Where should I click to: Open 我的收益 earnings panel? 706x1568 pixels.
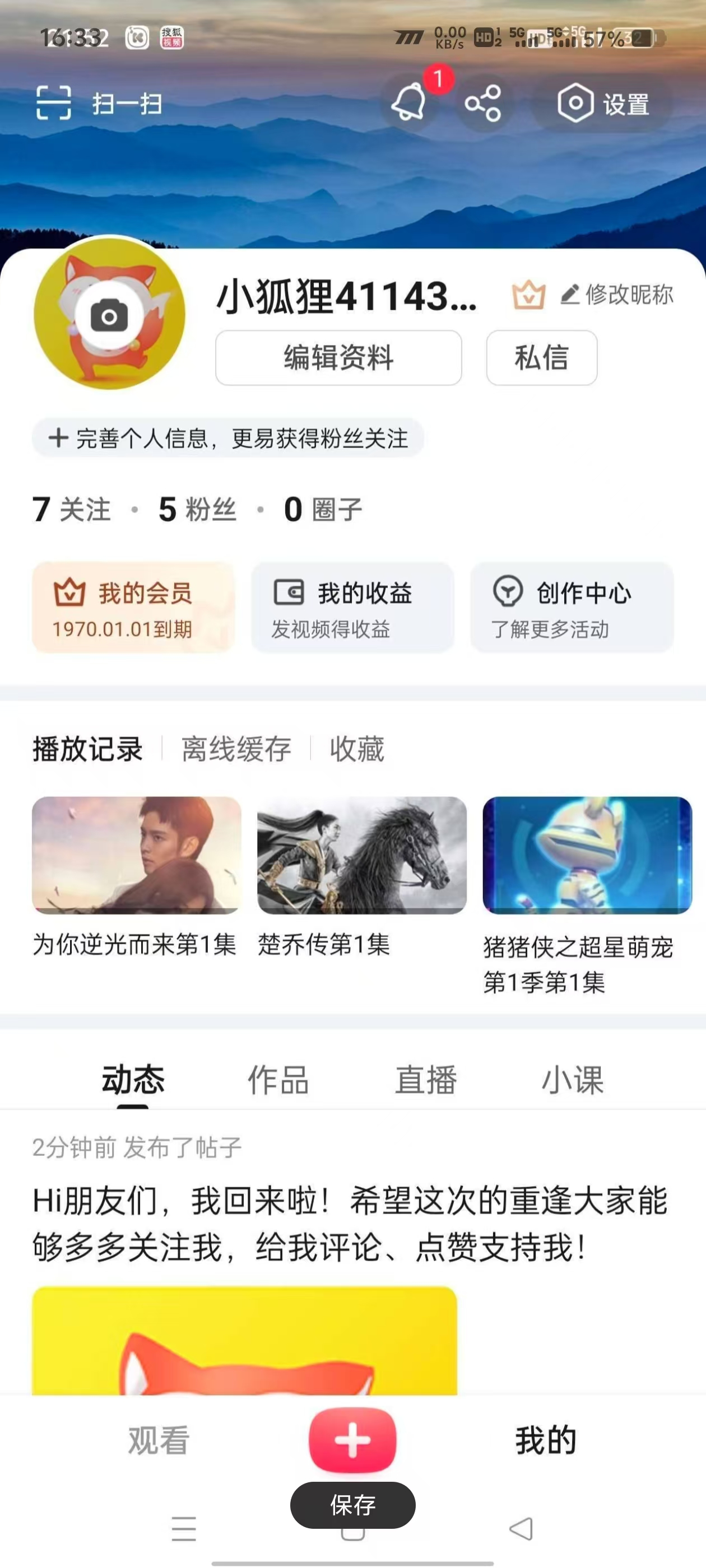[354, 609]
